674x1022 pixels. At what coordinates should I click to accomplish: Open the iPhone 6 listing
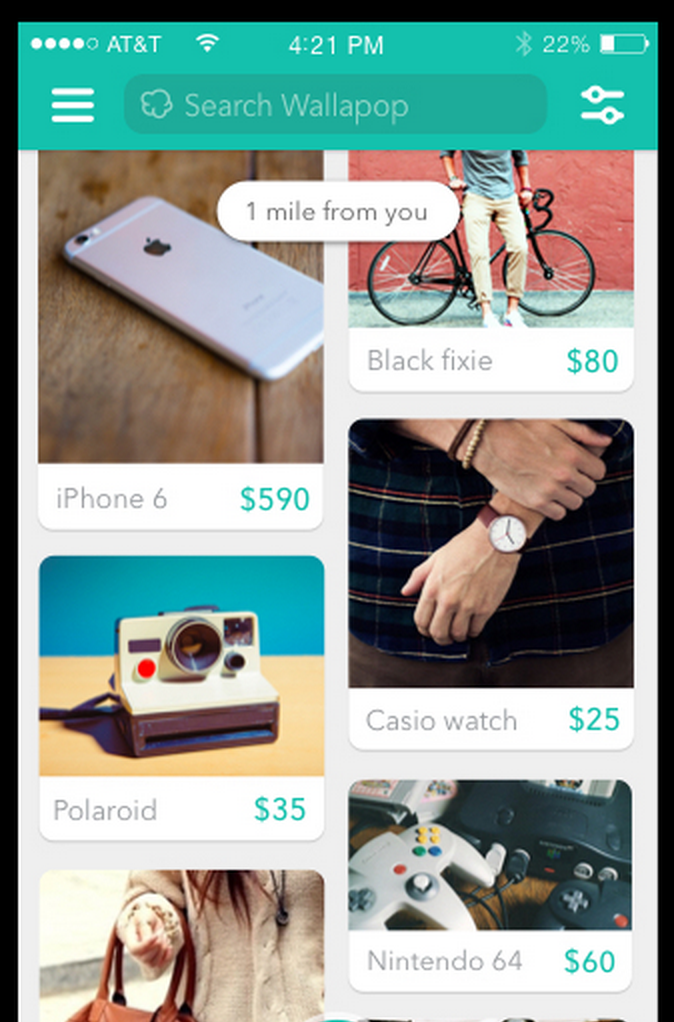click(x=180, y=340)
